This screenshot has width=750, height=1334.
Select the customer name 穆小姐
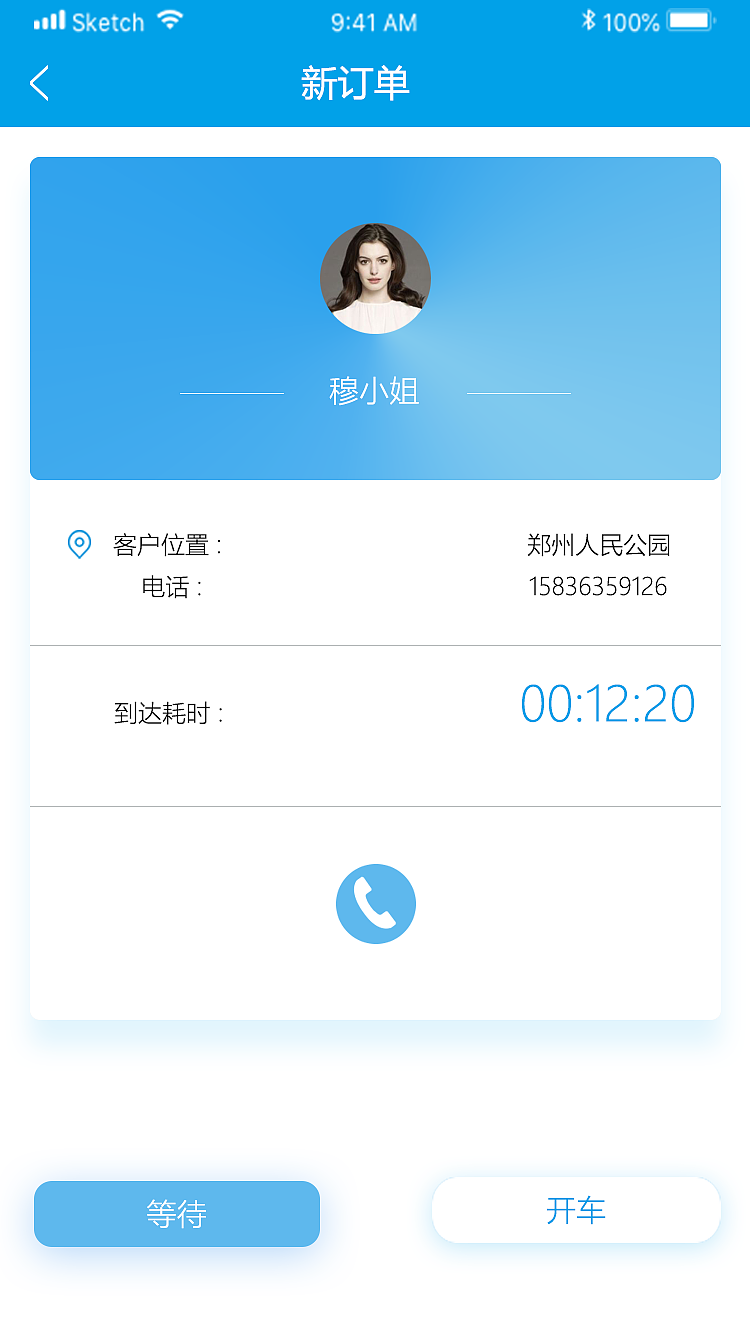coord(376,391)
